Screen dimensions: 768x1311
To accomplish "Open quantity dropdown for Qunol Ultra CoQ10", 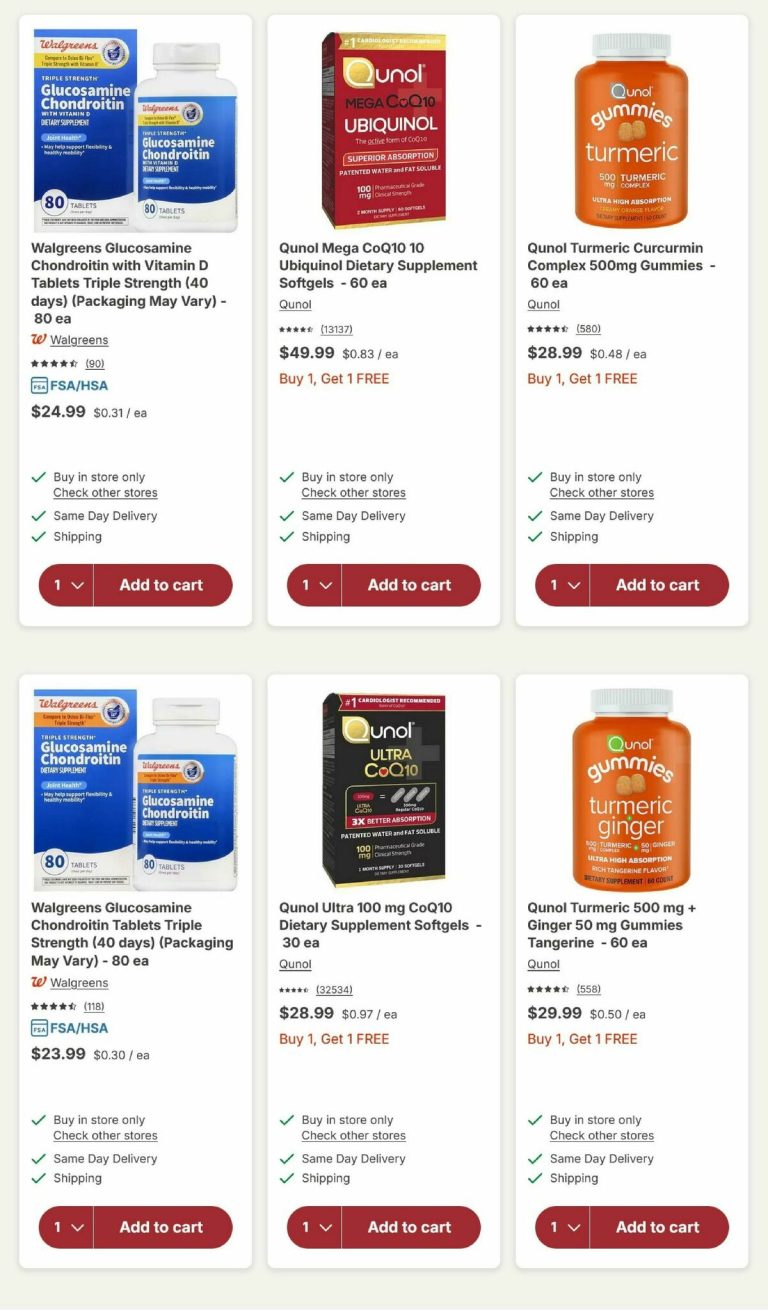I will (315, 1227).
